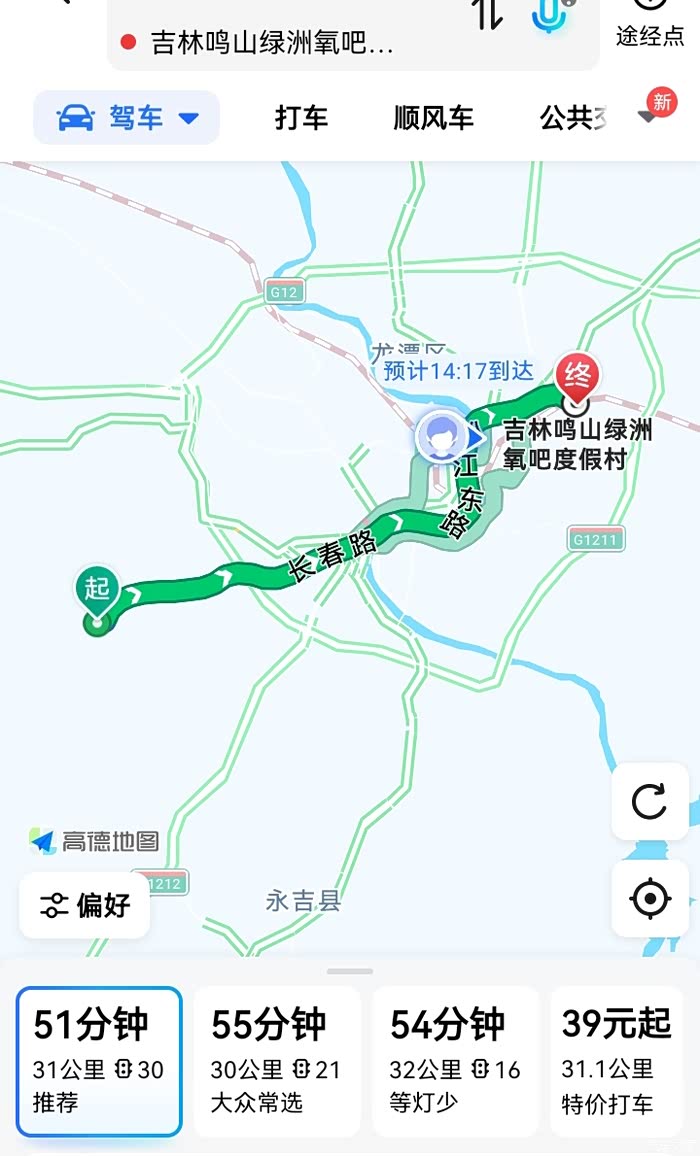Switch to the 顺风车 tab
This screenshot has height=1156, width=700.
(433, 118)
